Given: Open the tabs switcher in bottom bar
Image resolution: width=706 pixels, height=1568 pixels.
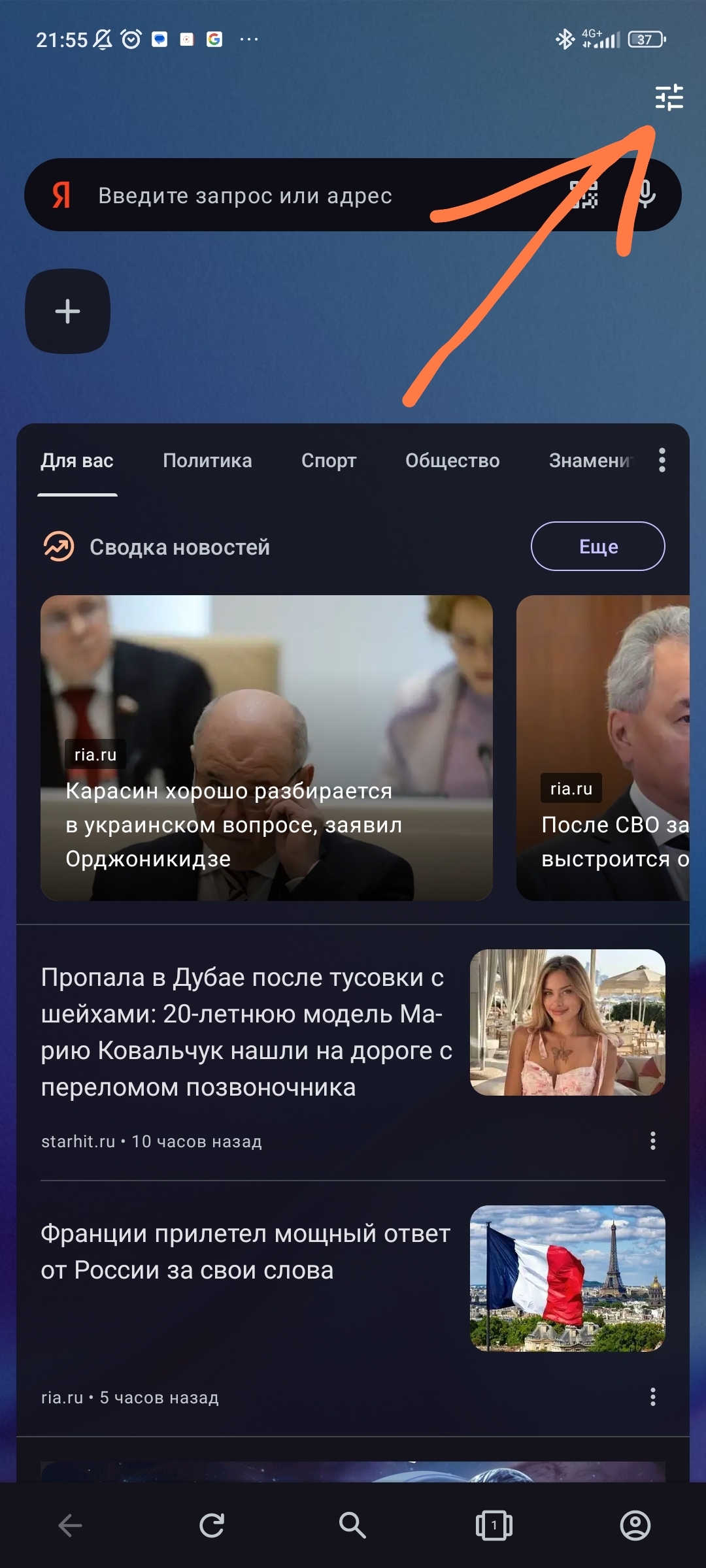Looking at the screenshot, I should tap(494, 1526).
